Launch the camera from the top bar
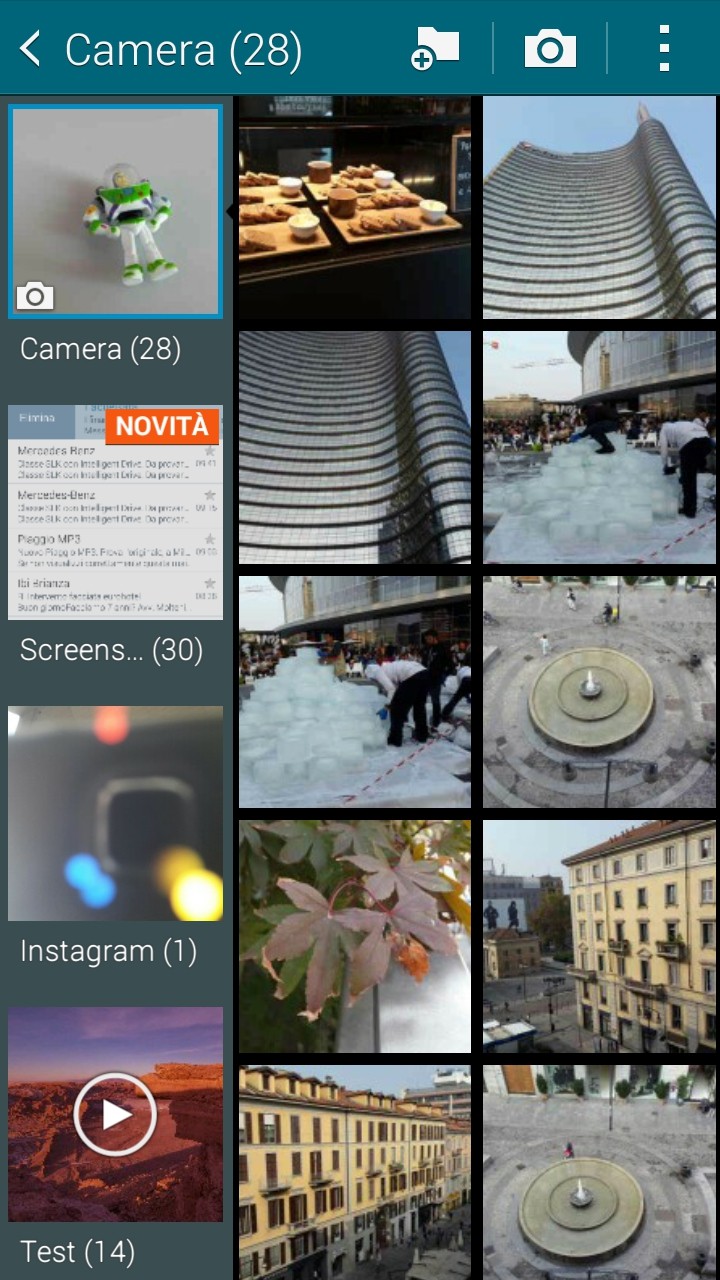Screen dimensions: 720x1280 pyautogui.click(x=550, y=48)
